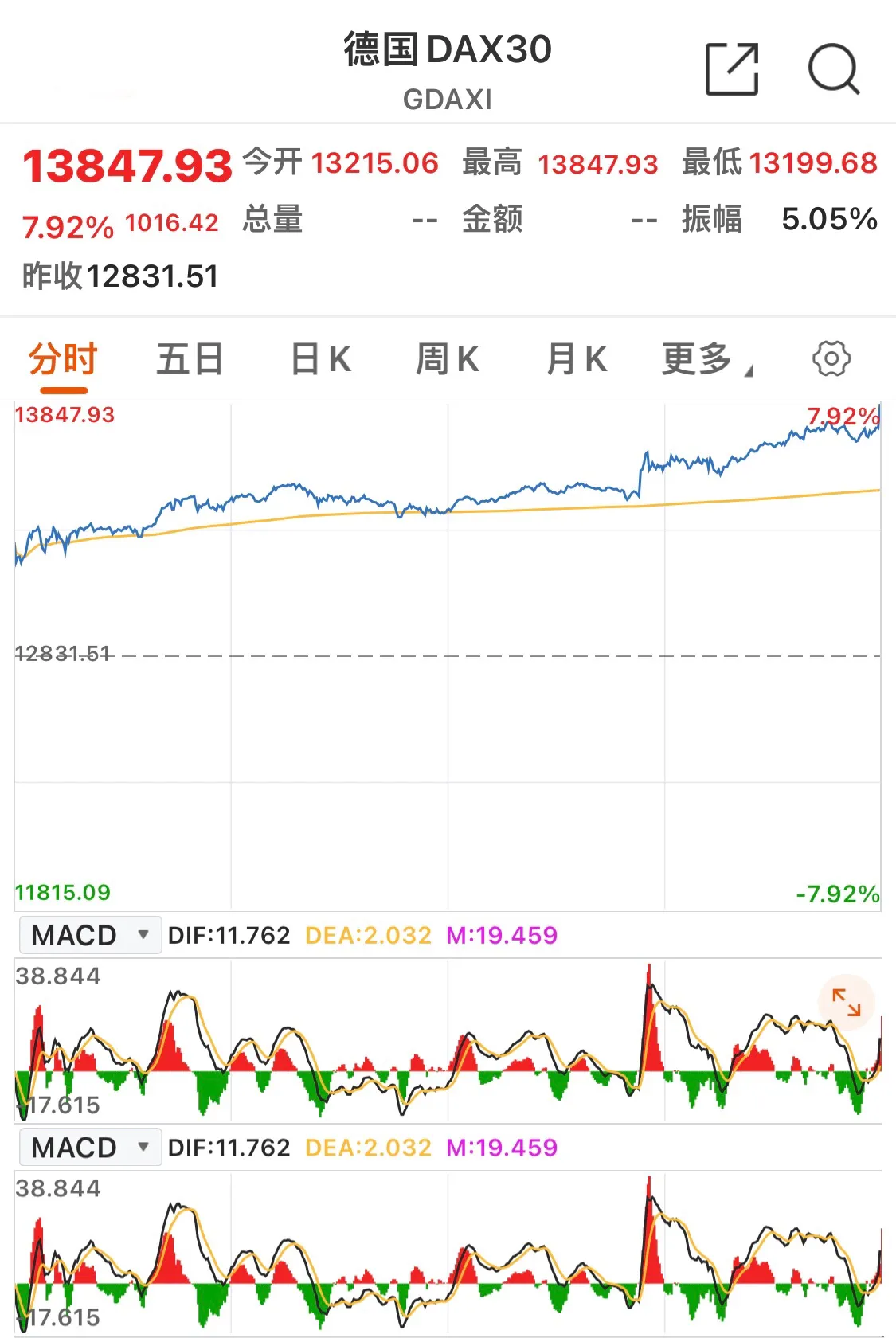The height and width of the screenshot is (1338, 896).
Task: Expand the chart to full screen
Action: click(846, 1003)
